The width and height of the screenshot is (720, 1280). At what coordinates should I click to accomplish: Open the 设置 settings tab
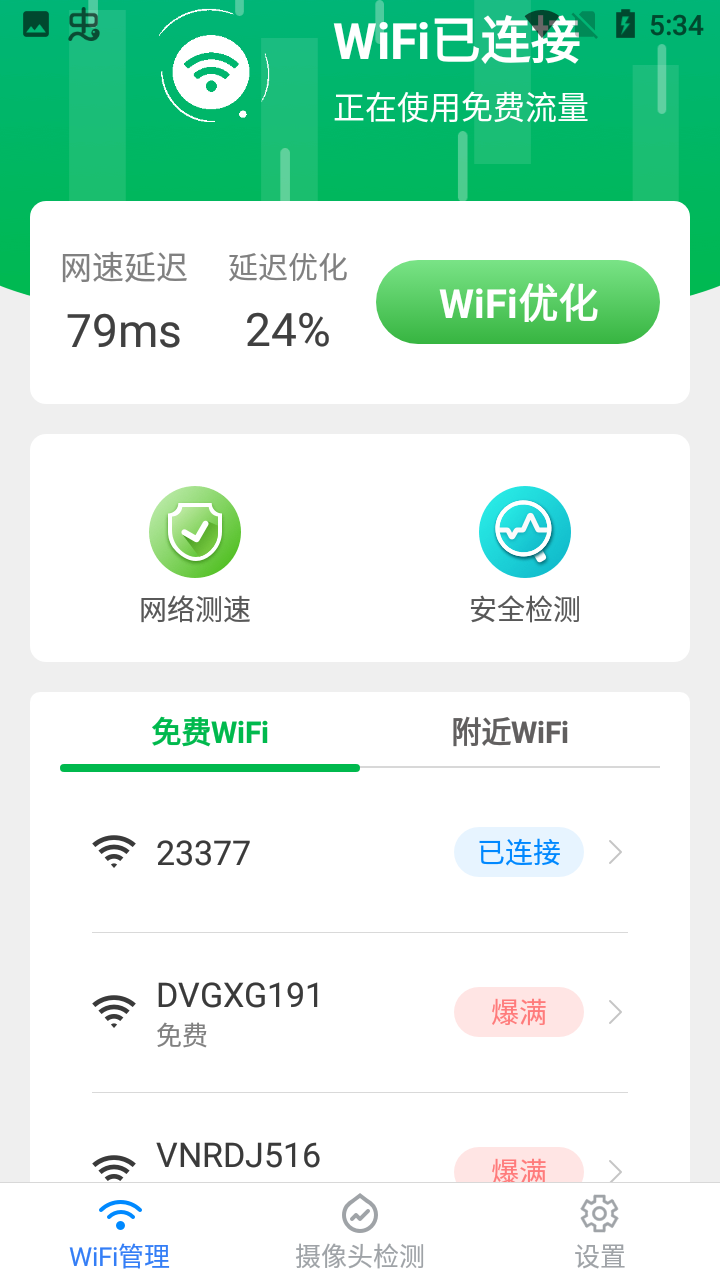pos(600,1233)
